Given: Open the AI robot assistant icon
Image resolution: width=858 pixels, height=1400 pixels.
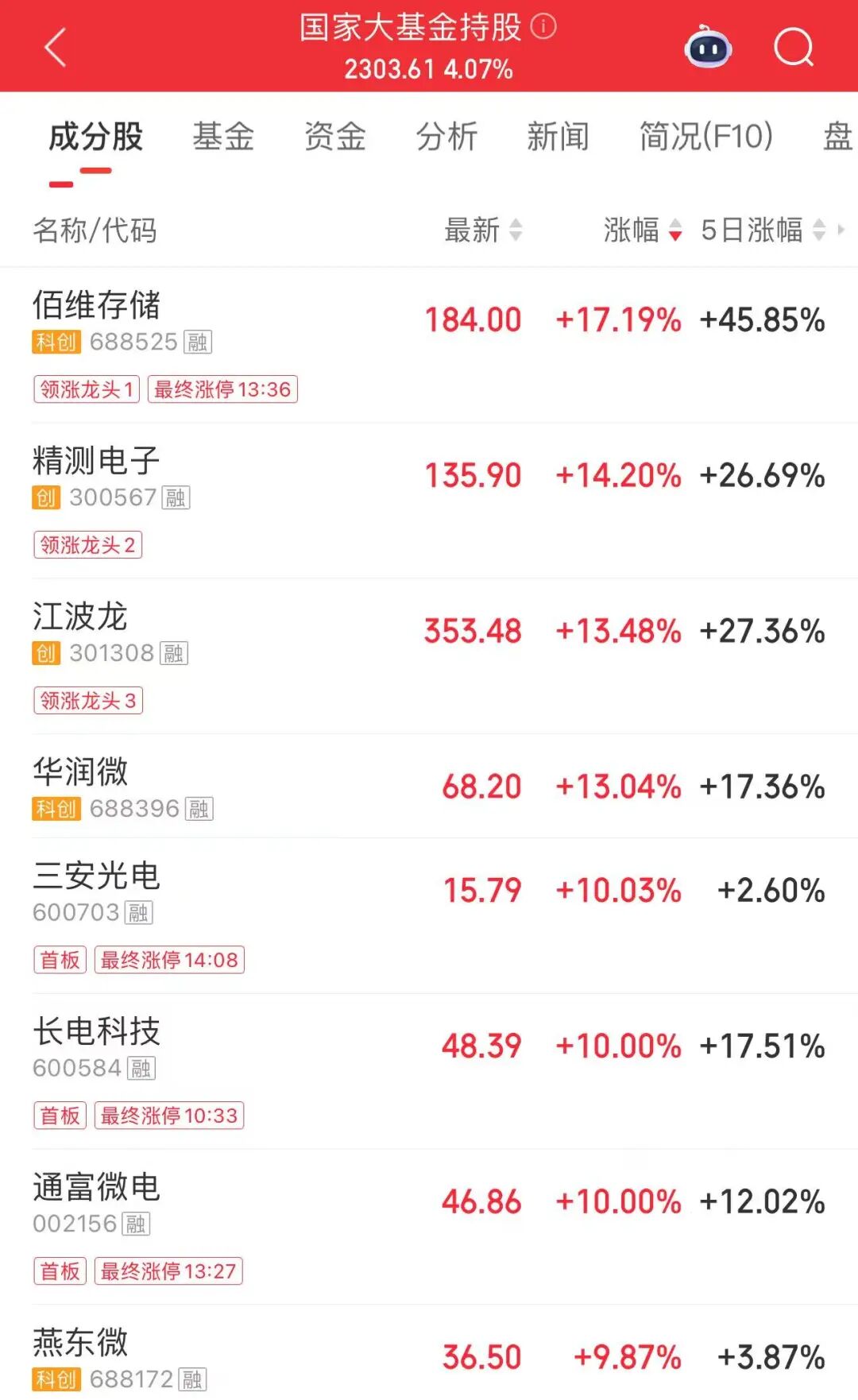Looking at the screenshot, I should (707, 49).
